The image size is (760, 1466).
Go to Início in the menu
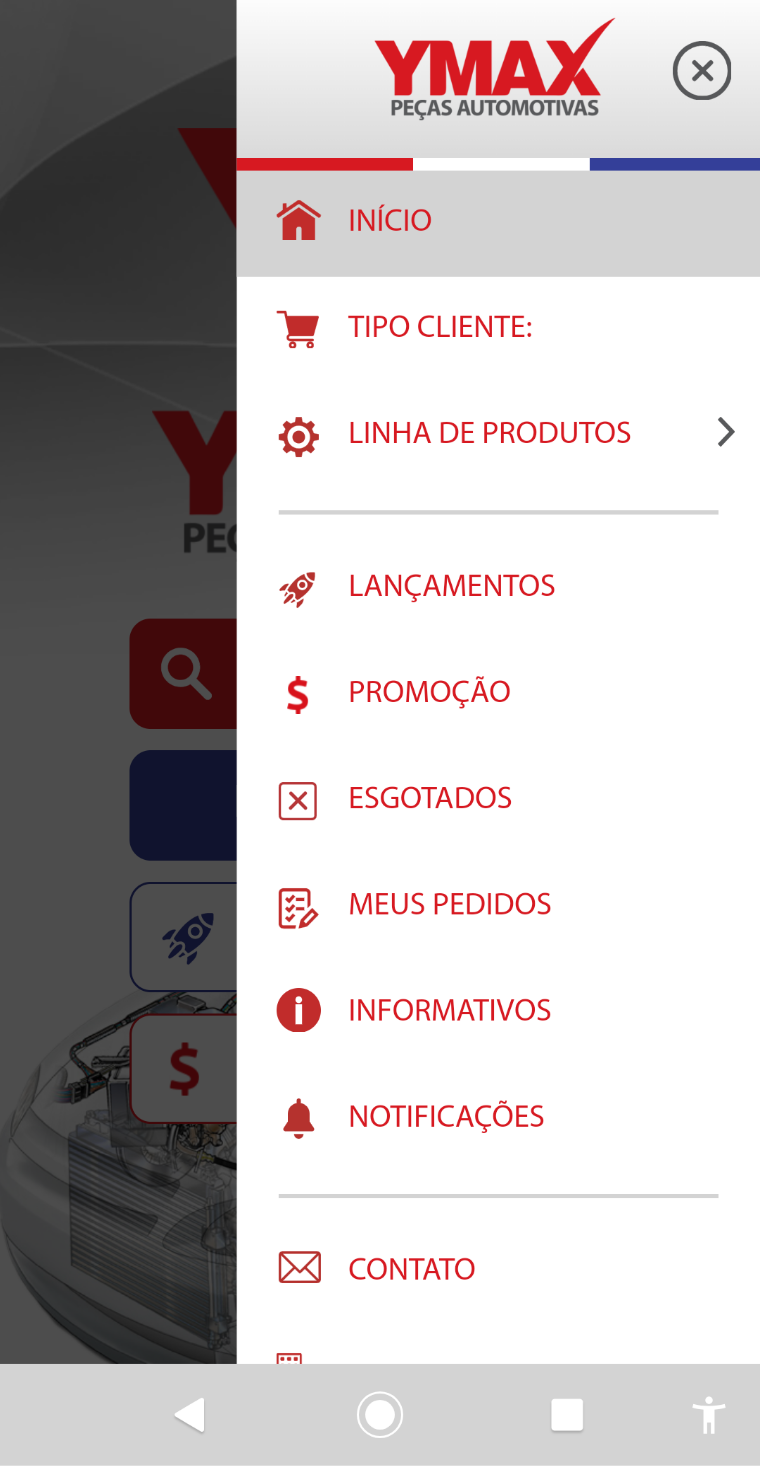[390, 221]
